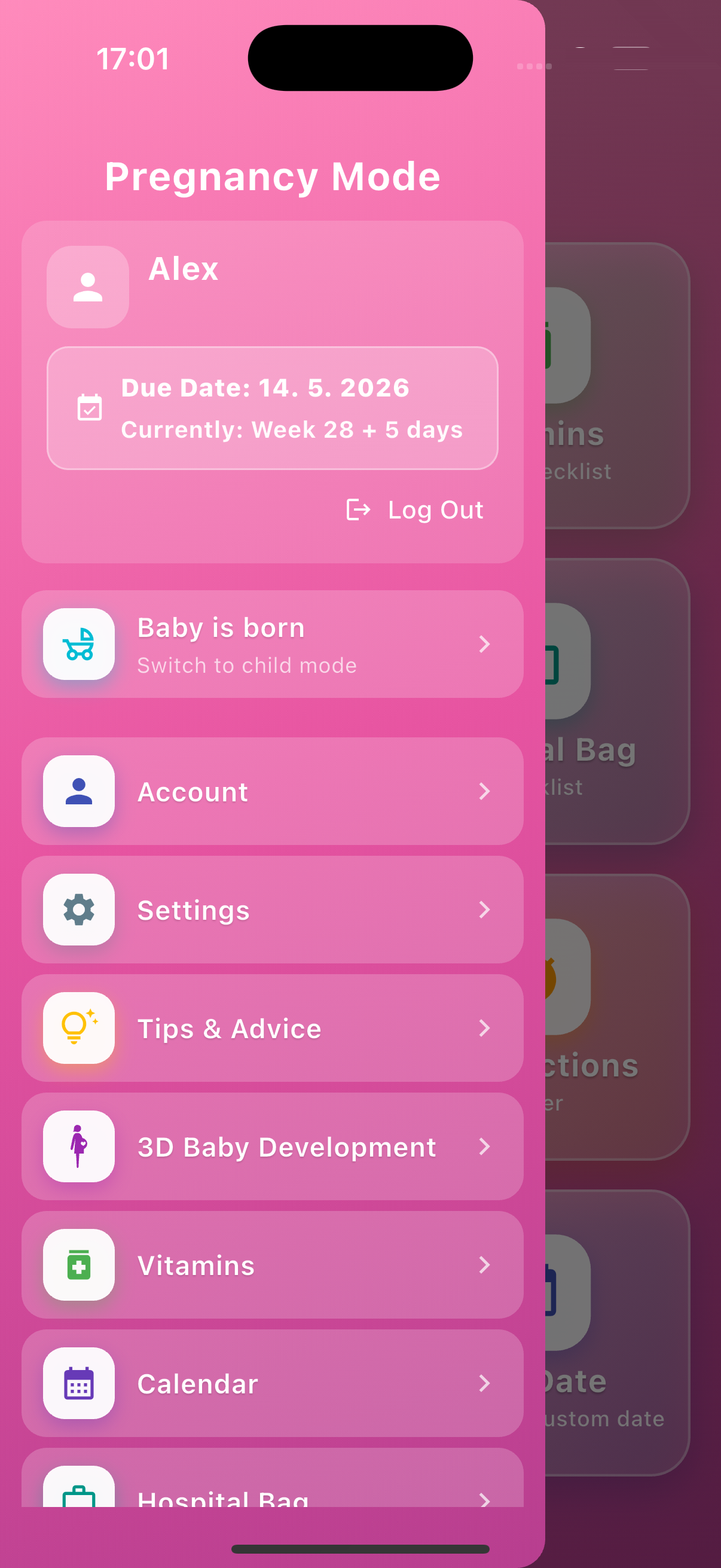Image resolution: width=721 pixels, height=1568 pixels.
Task: Open the Due Date info card
Action: 272,407
